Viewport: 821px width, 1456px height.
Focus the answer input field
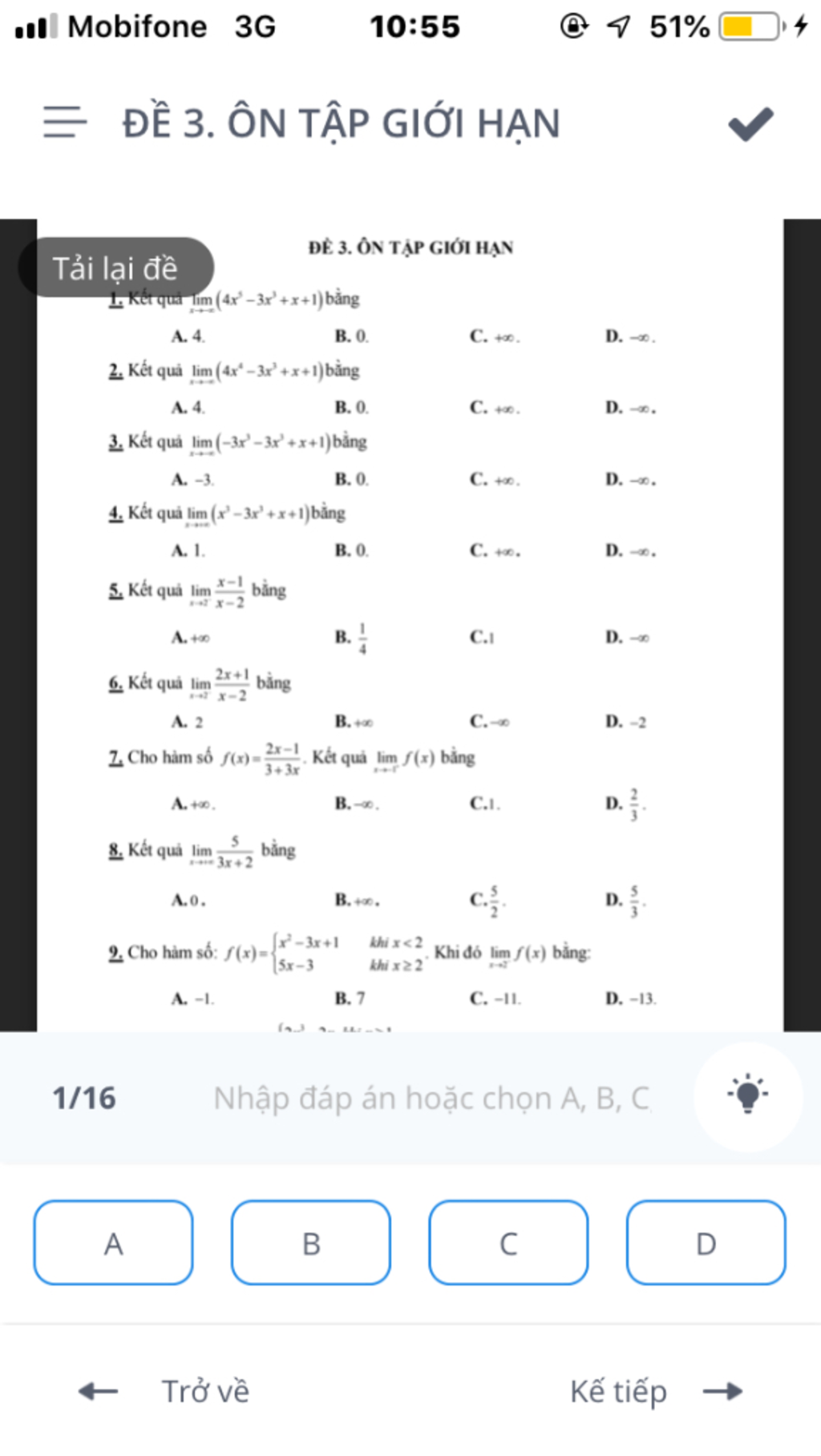coord(431,1098)
